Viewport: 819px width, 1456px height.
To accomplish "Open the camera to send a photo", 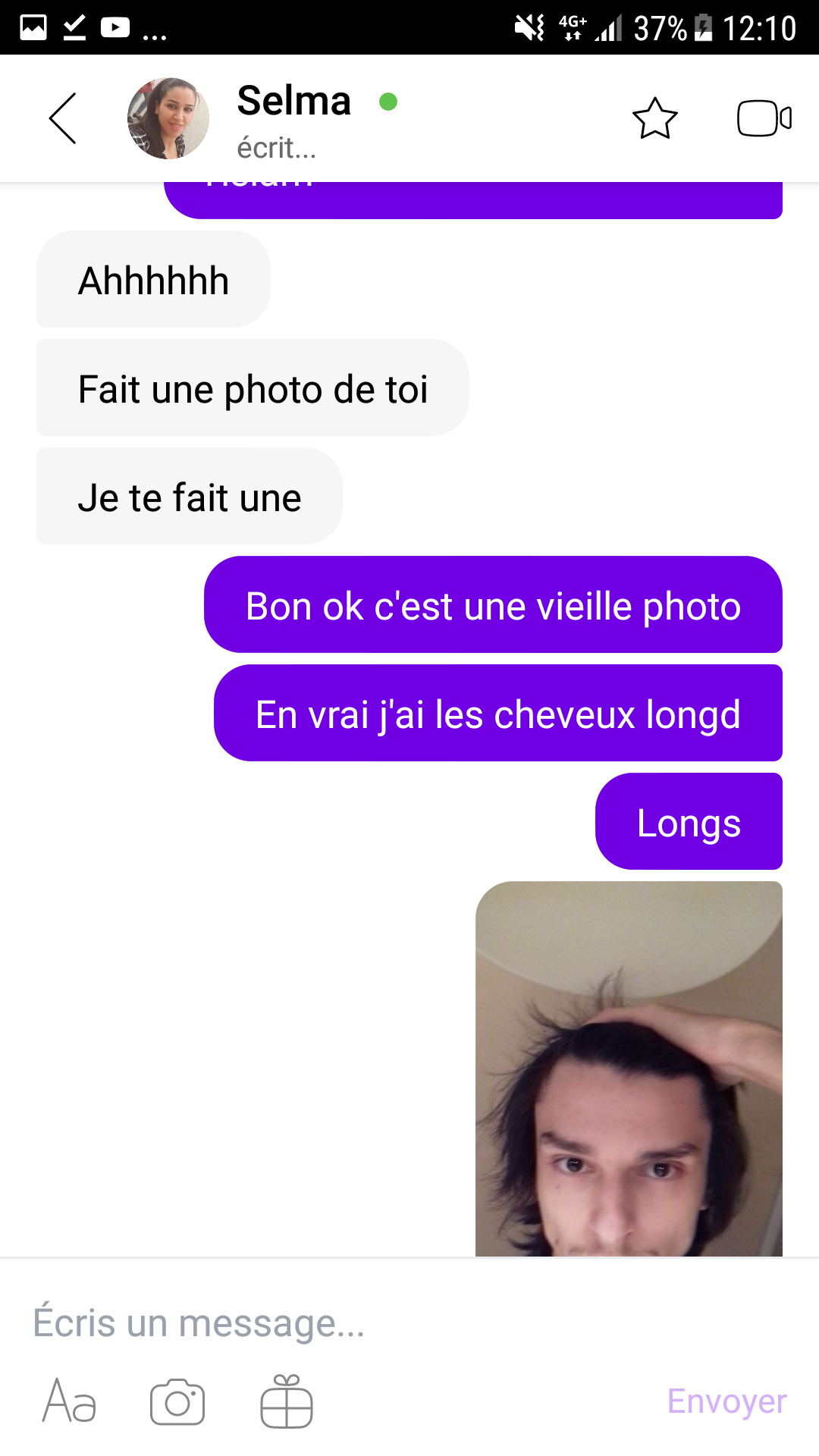I will [x=177, y=1401].
